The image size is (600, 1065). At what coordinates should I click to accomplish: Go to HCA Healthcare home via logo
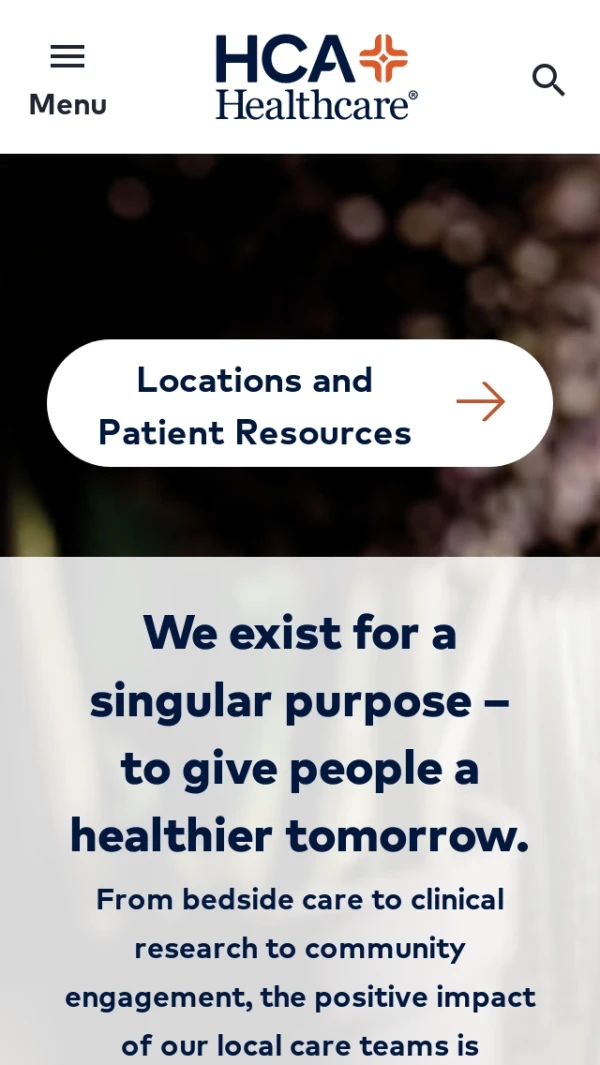(316, 77)
